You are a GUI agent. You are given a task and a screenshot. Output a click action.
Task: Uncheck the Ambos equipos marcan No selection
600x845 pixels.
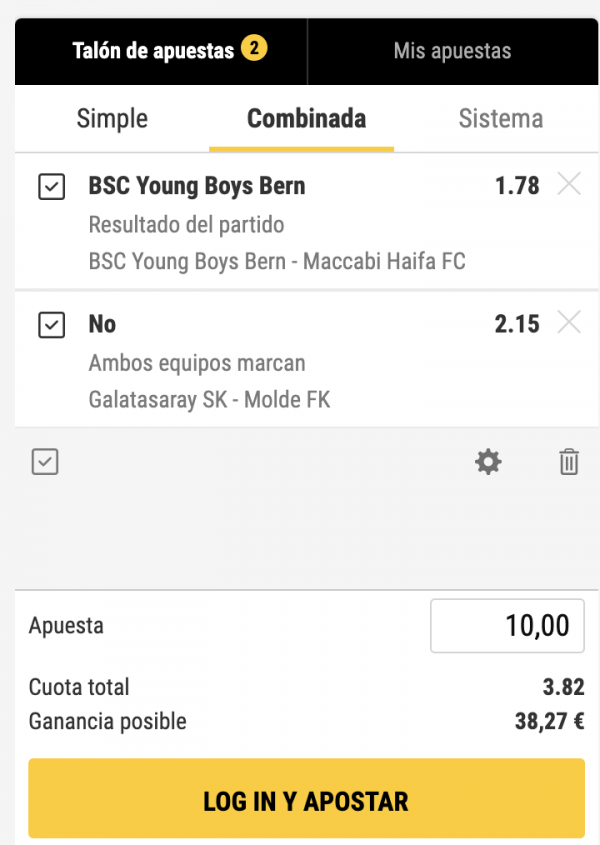[51, 325]
